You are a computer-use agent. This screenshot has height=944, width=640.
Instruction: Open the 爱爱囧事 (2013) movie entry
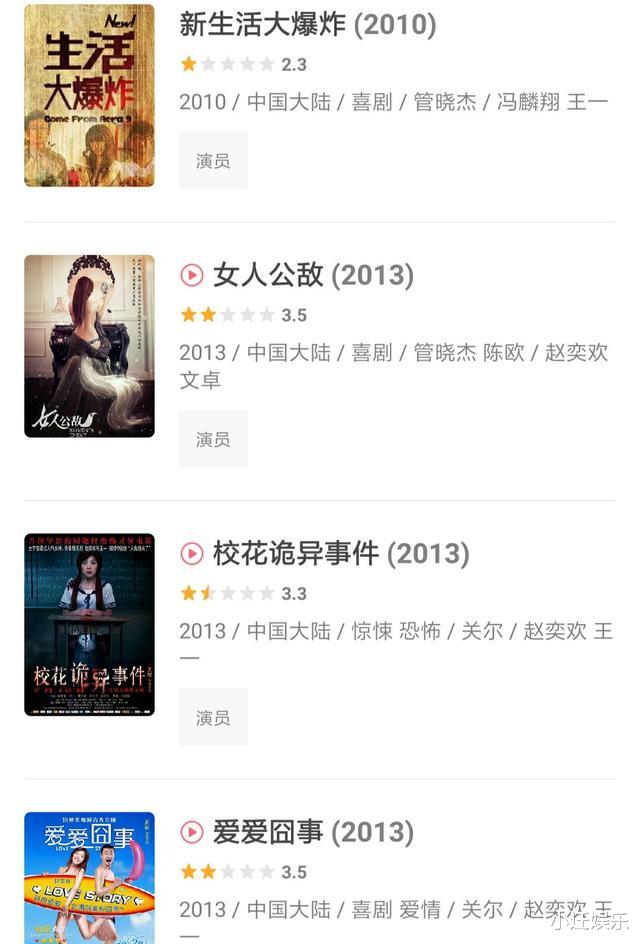point(312,832)
